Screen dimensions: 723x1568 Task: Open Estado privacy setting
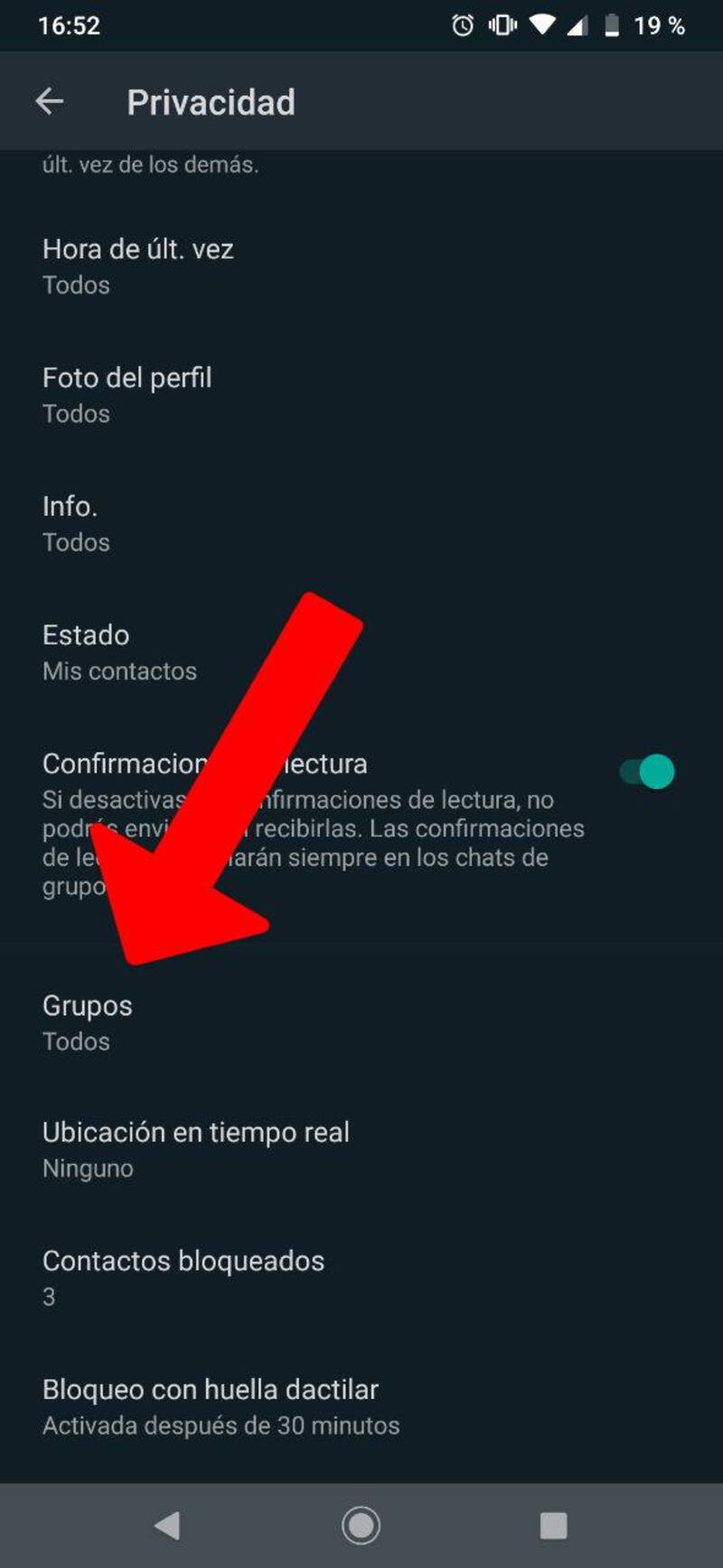(118, 652)
